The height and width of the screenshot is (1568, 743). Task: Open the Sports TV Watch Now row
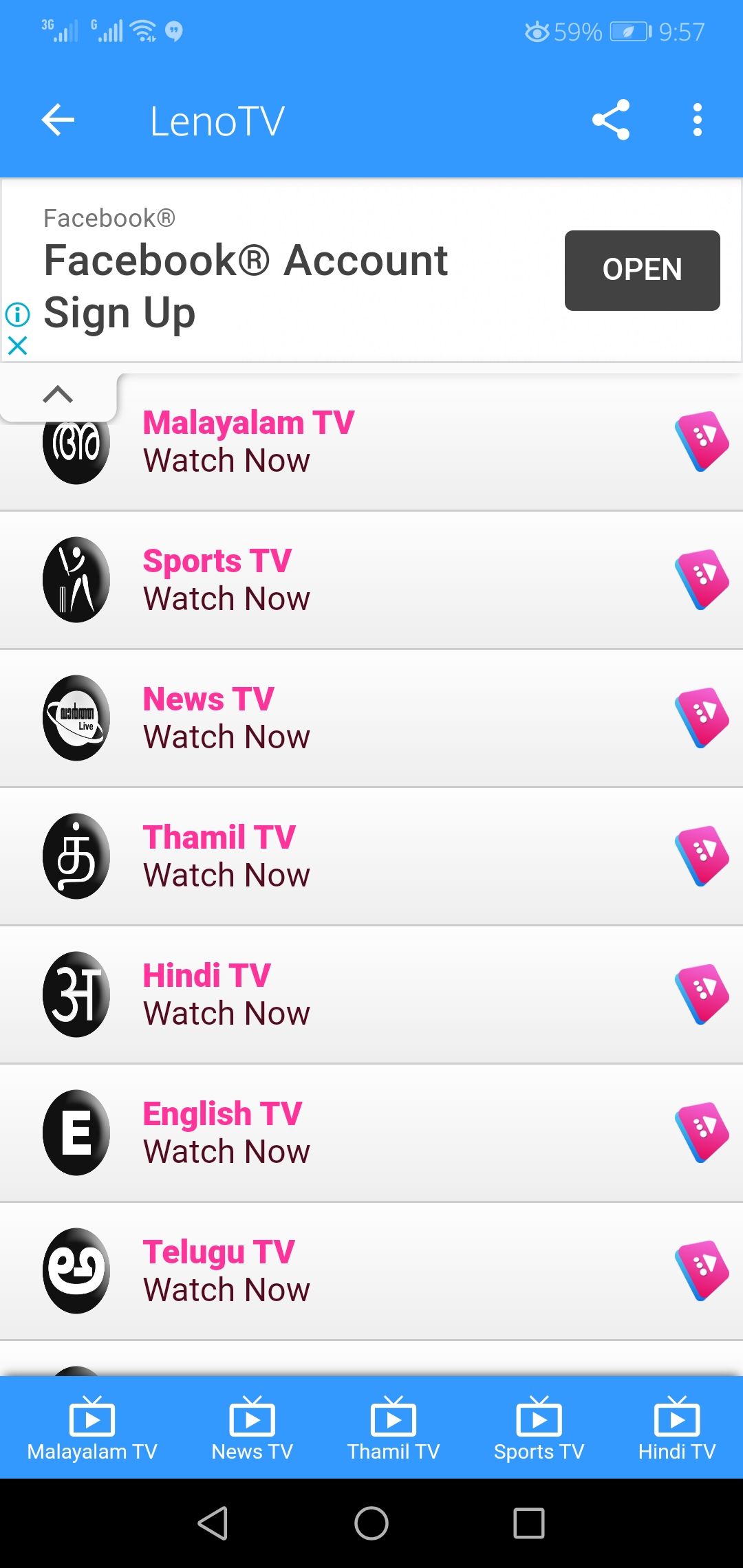click(x=371, y=580)
